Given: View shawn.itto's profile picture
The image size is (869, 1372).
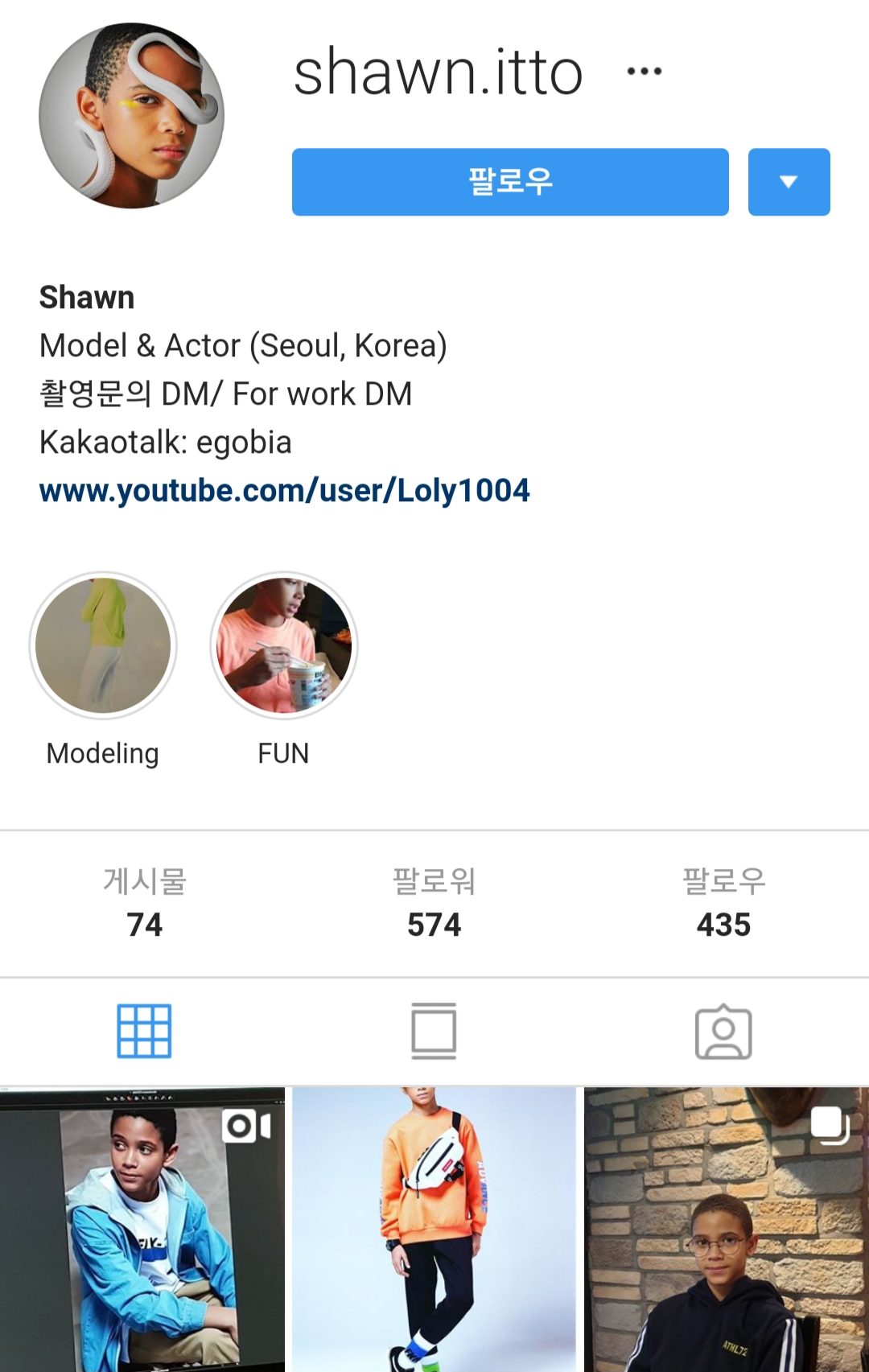Looking at the screenshot, I should pyautogui.click(x=131, y=116).
